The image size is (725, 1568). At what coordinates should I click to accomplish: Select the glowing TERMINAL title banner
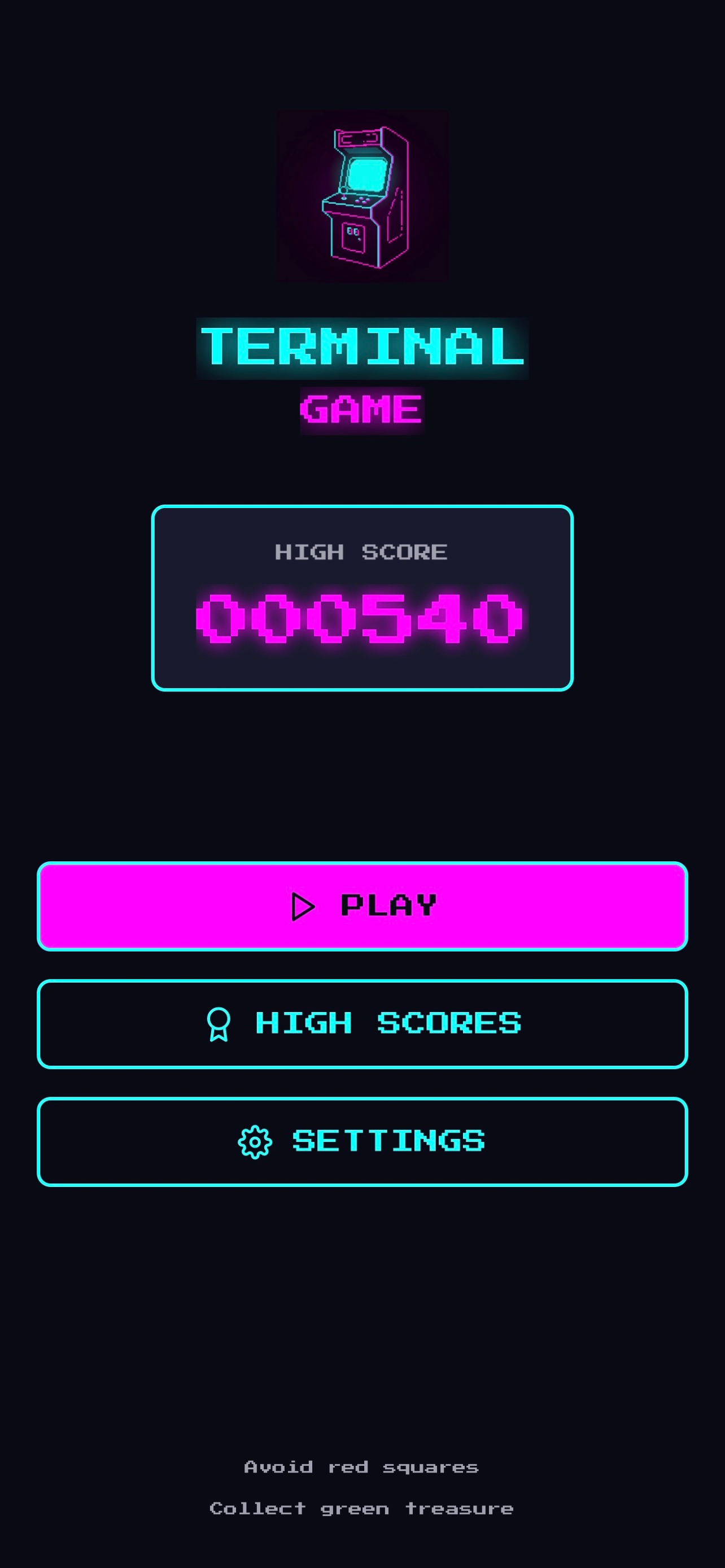(x=362, y=347)
